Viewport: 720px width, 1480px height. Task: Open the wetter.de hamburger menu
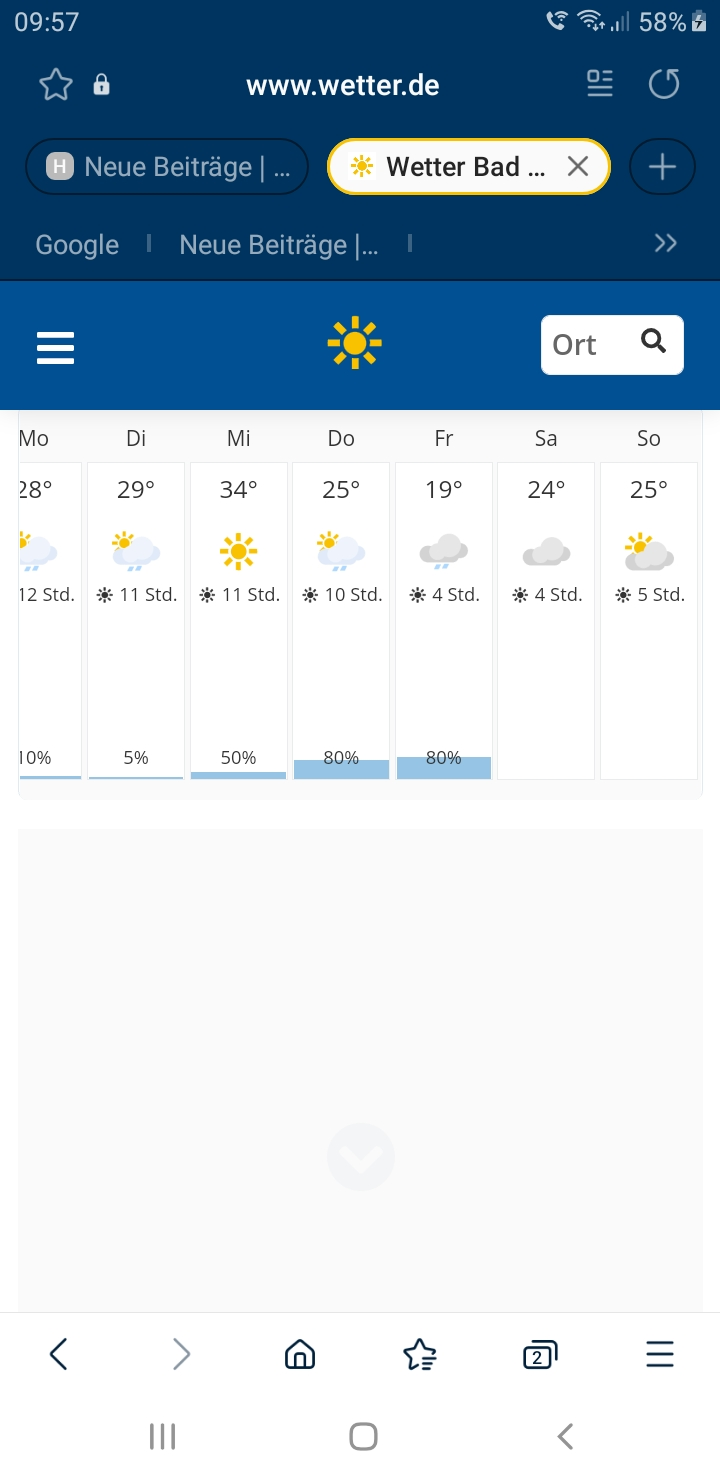(56, 347)
